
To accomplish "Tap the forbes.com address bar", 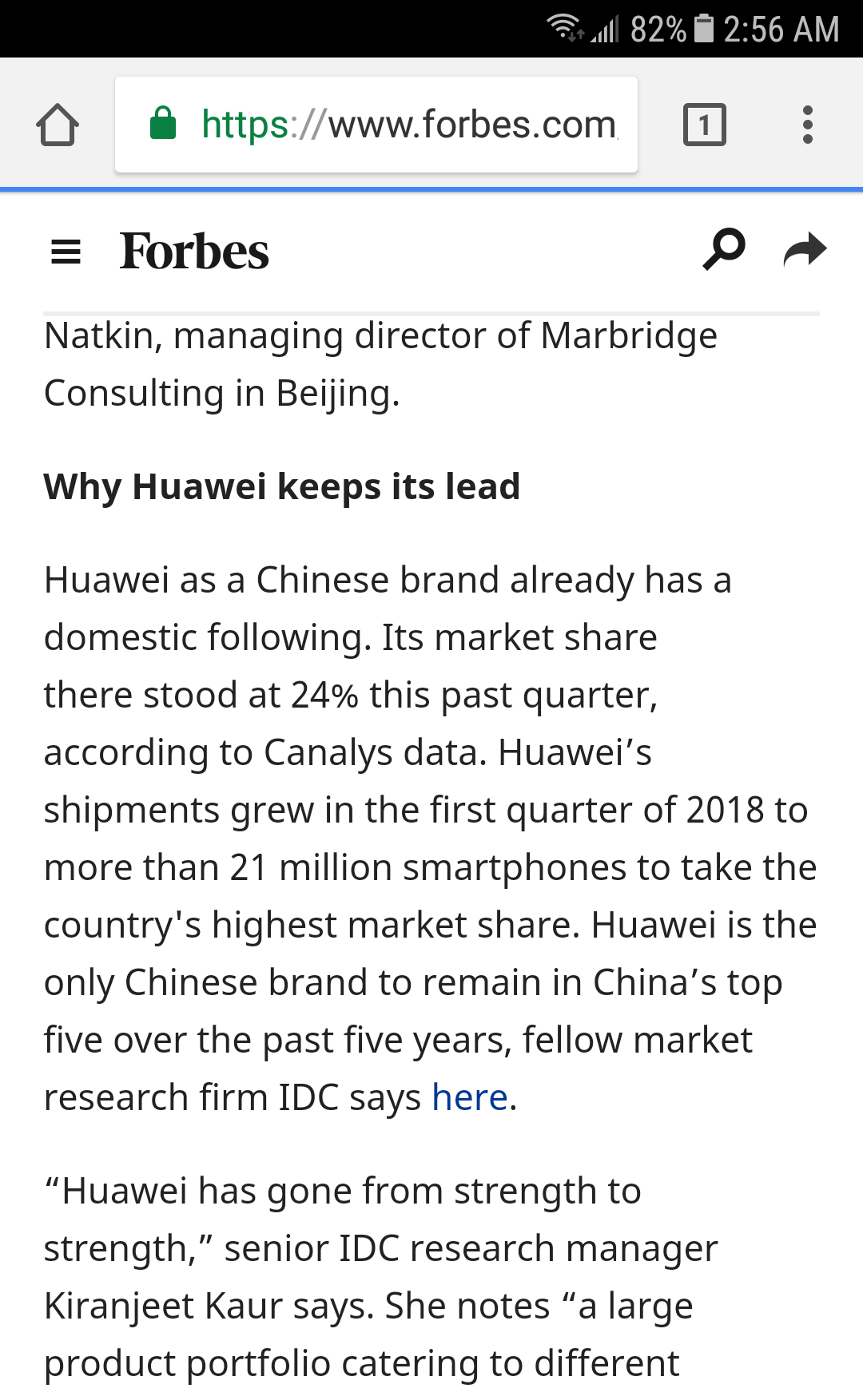I will (376, 125).
